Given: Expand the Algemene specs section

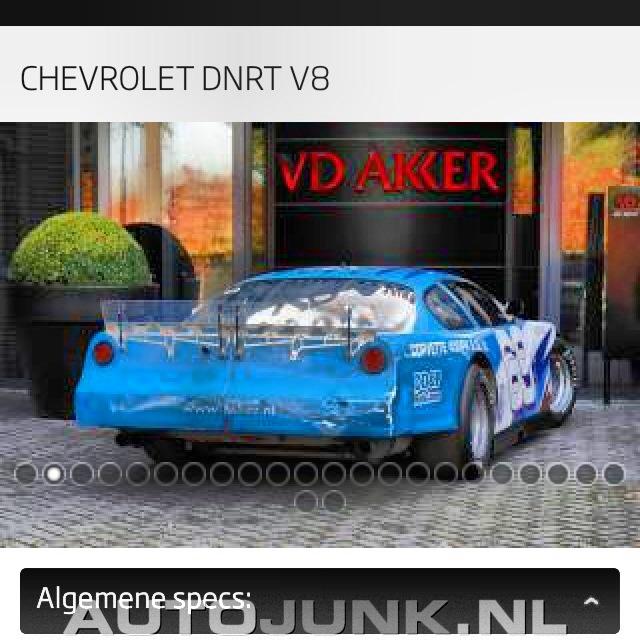Looking at the screenshot, I should click(x=590, y=601).
